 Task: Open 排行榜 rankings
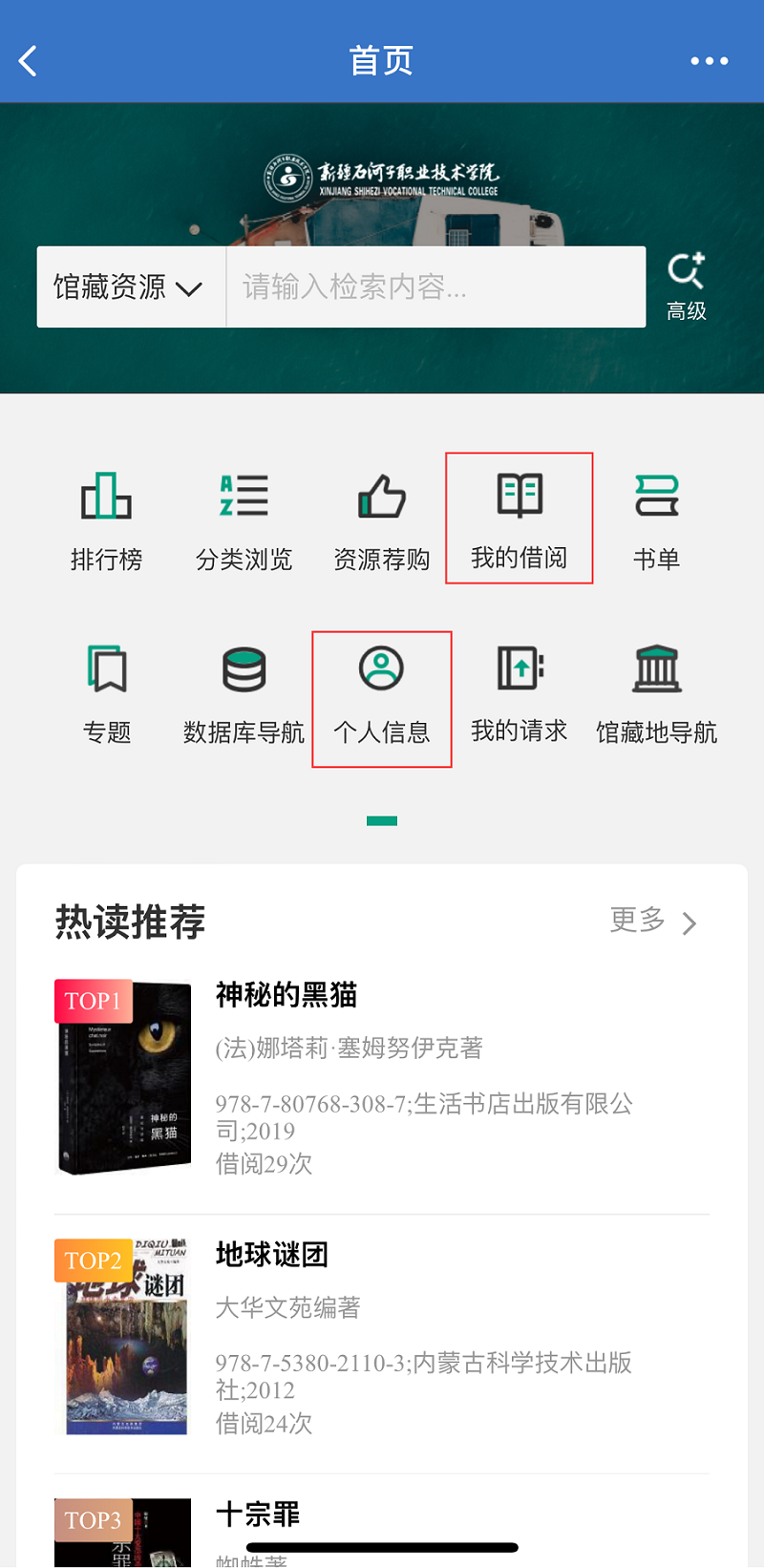coord(106,520)
